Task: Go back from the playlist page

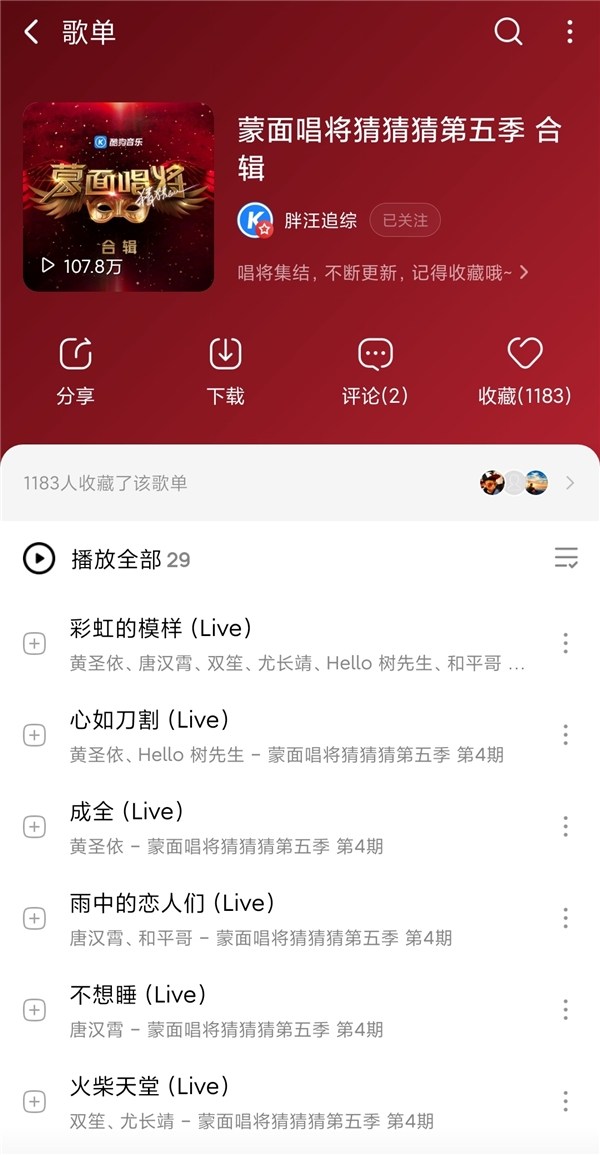Action: click(x=31, y=32)
